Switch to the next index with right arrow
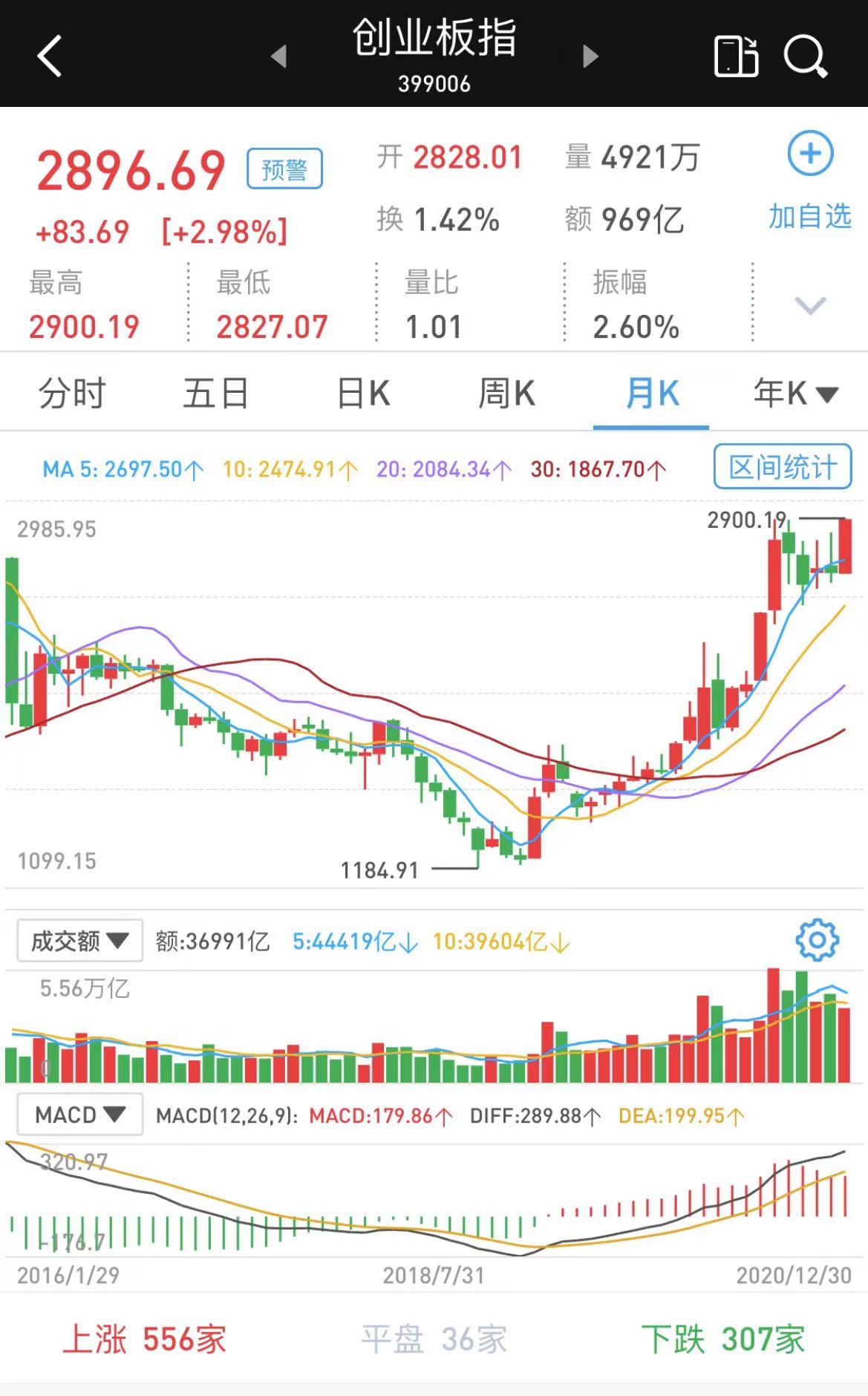Screen dimensions: 868x1396 (590, 56)
